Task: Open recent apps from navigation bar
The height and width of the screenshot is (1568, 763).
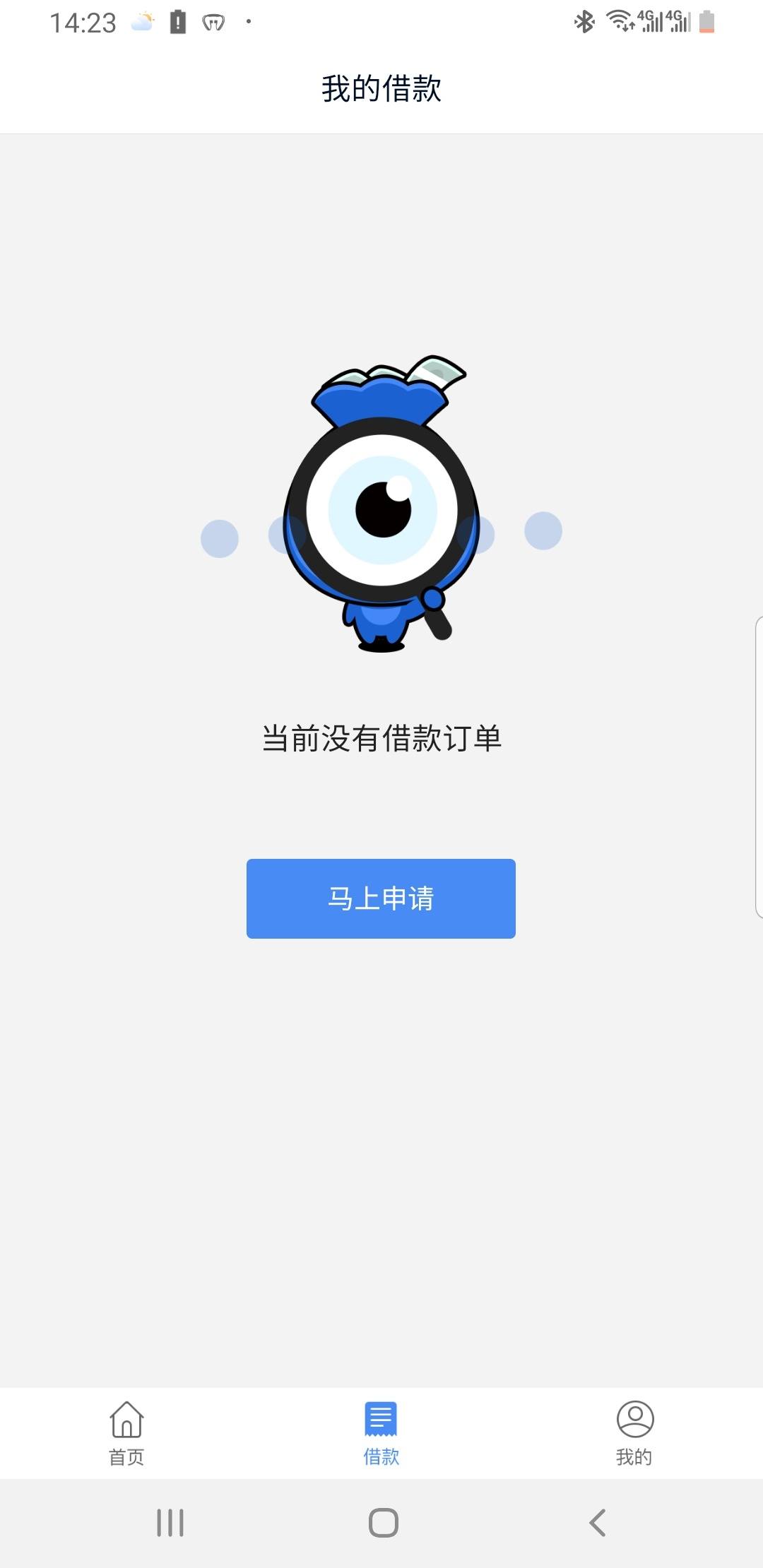Action: pos(170,1522)
